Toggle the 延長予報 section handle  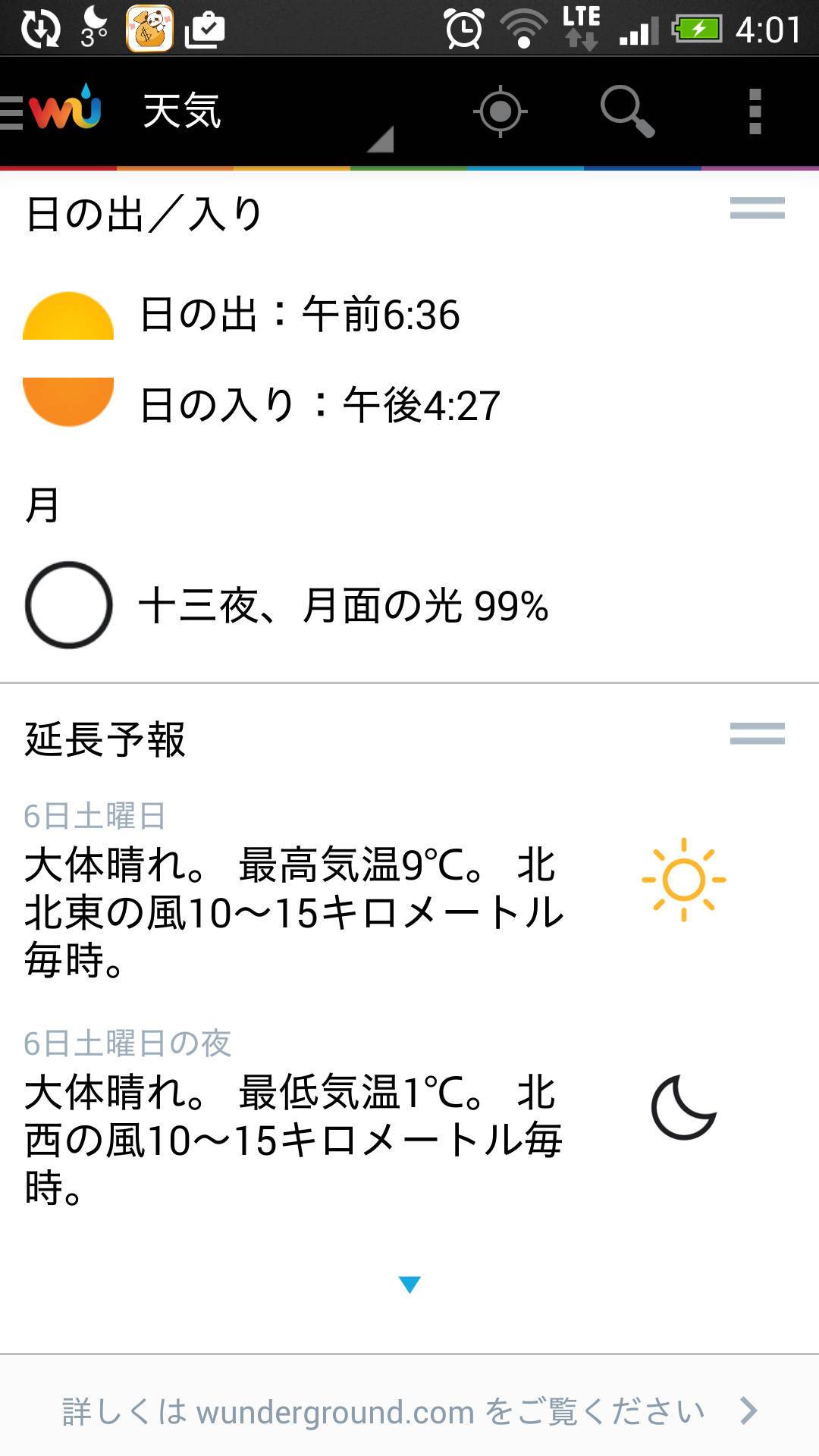[x=758, y=733]
